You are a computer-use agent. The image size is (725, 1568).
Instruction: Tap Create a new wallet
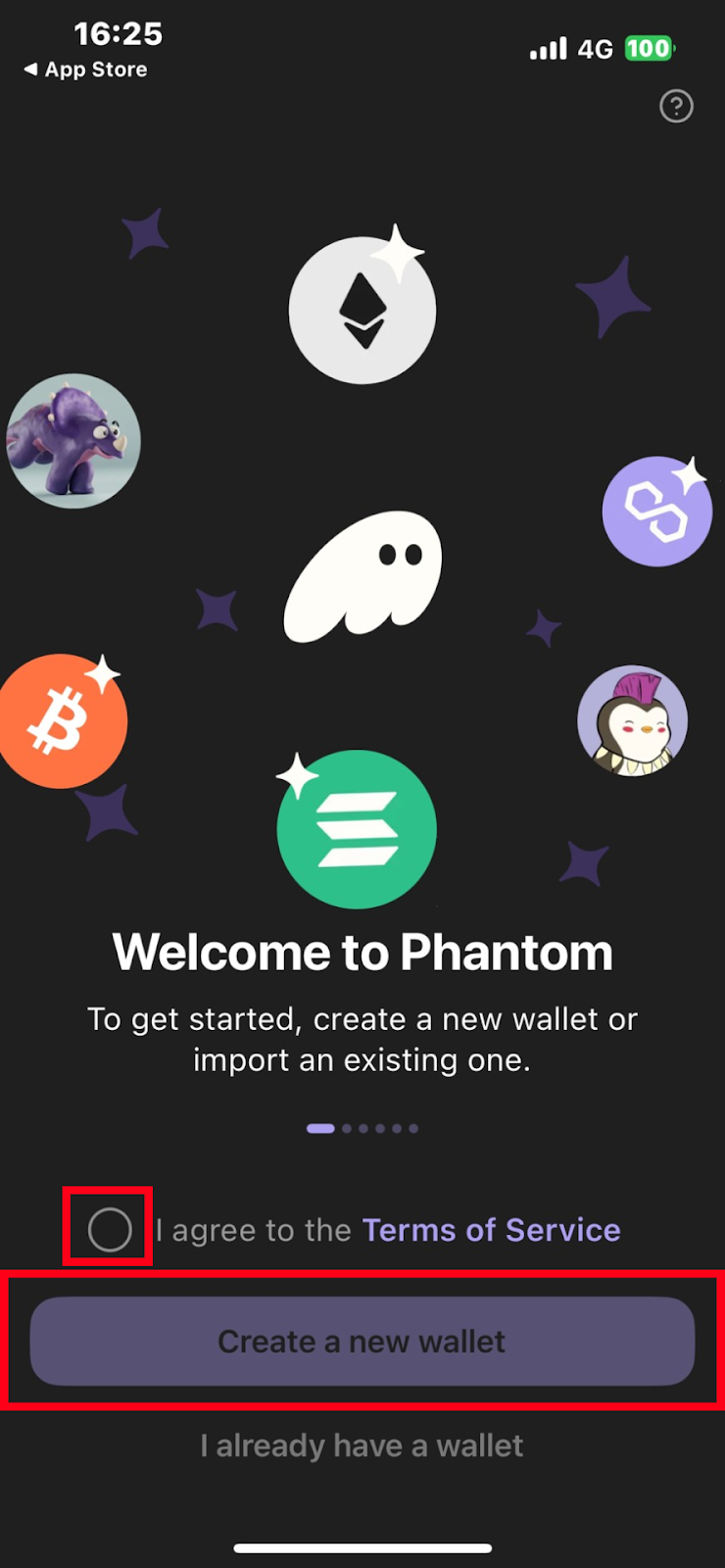click(x=362, y=1341)
